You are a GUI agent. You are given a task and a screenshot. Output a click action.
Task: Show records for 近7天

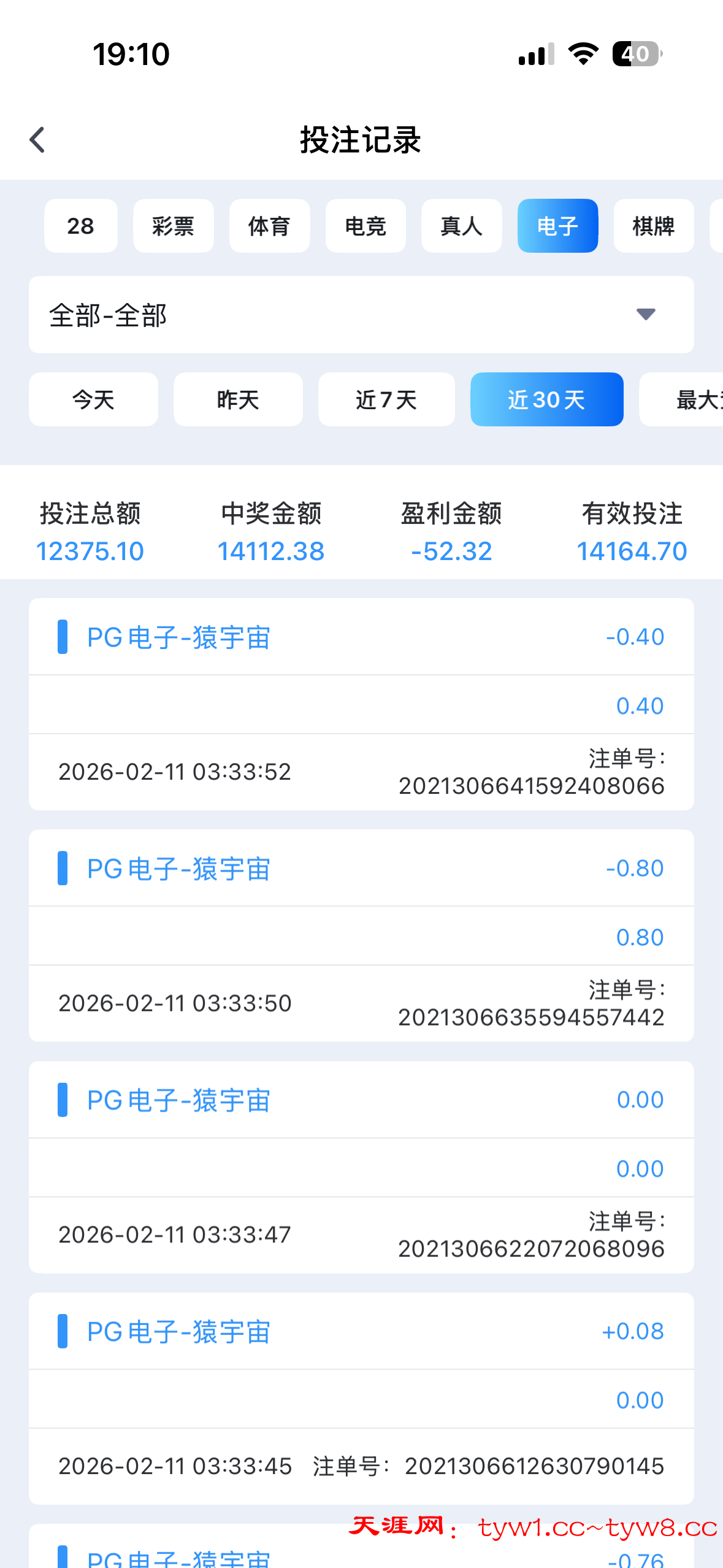pos(386,399)
